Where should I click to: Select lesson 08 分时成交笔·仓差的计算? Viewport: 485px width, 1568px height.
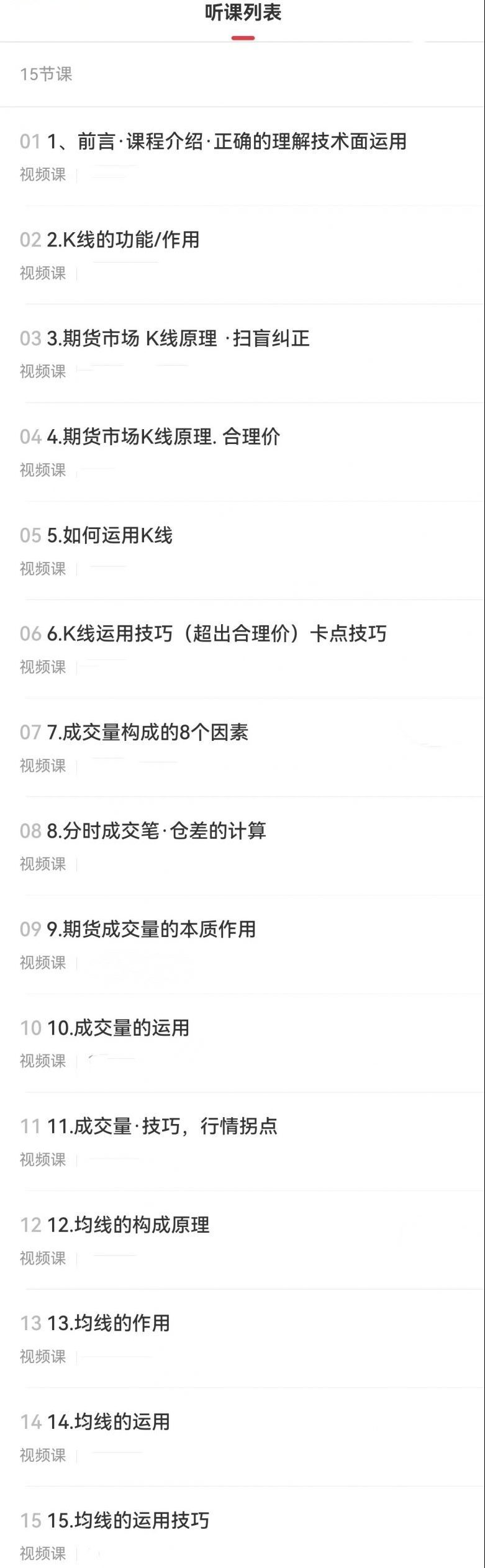[156, 831]
